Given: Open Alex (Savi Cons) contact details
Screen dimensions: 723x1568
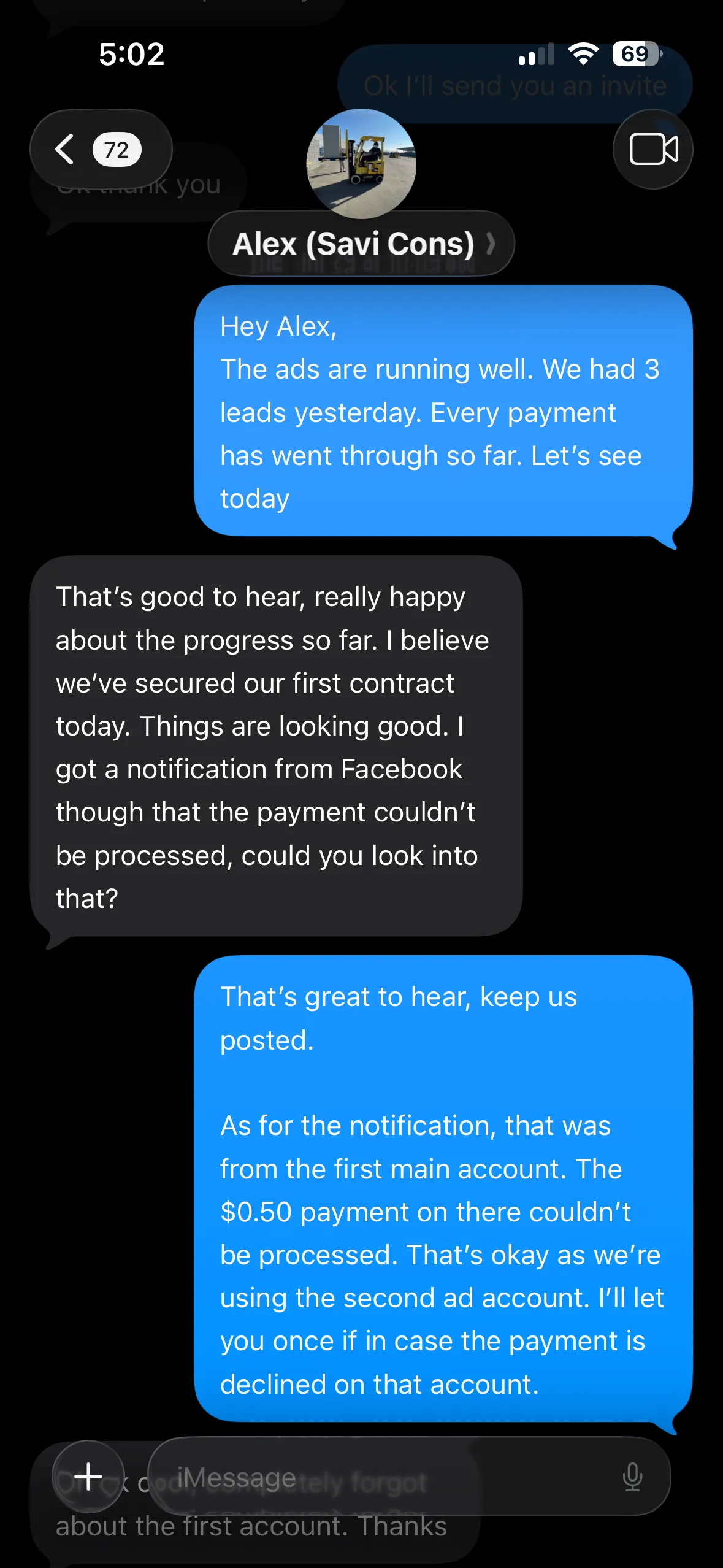Looking at the screenshot, I should 361,244.
